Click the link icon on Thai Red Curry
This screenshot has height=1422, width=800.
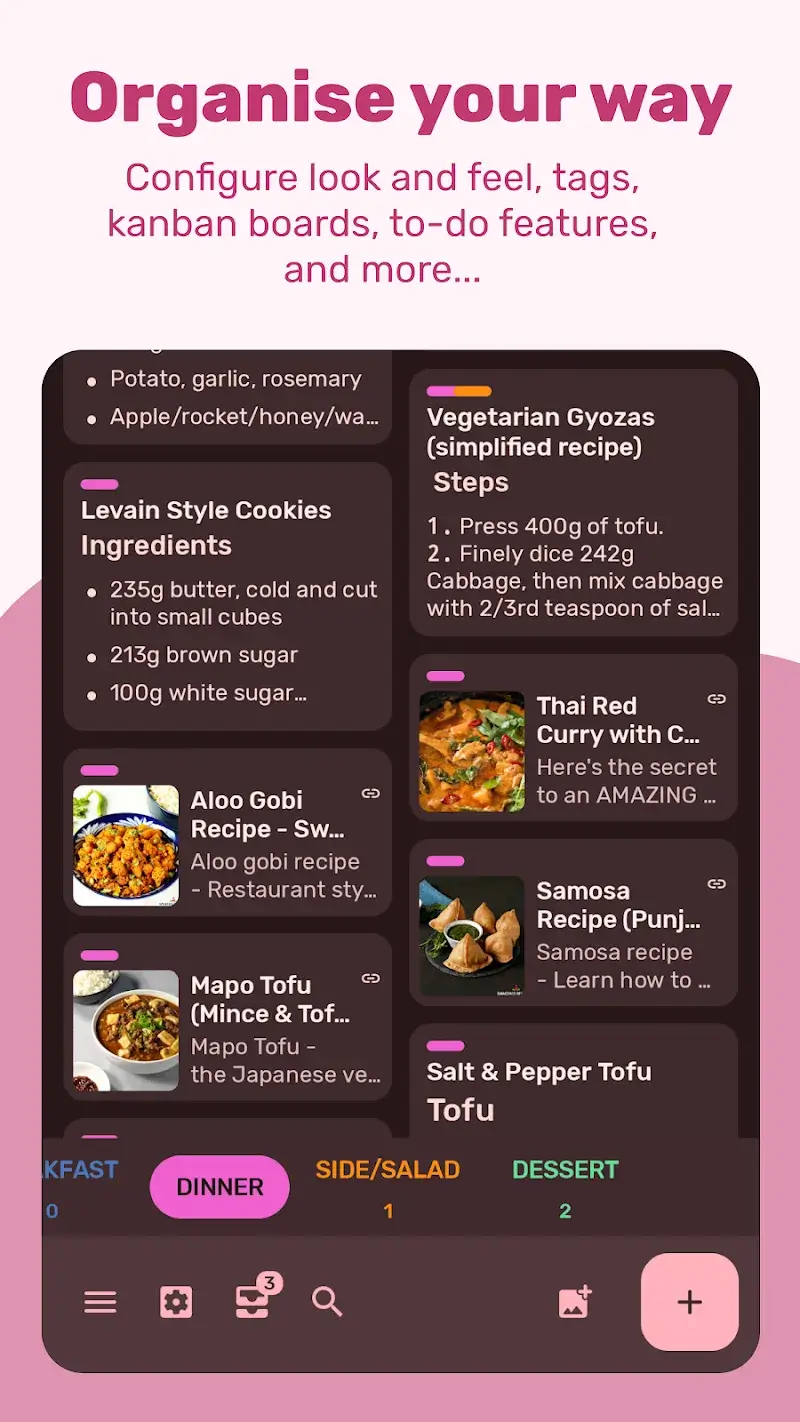pyautogui.click(x=716, y=699)
